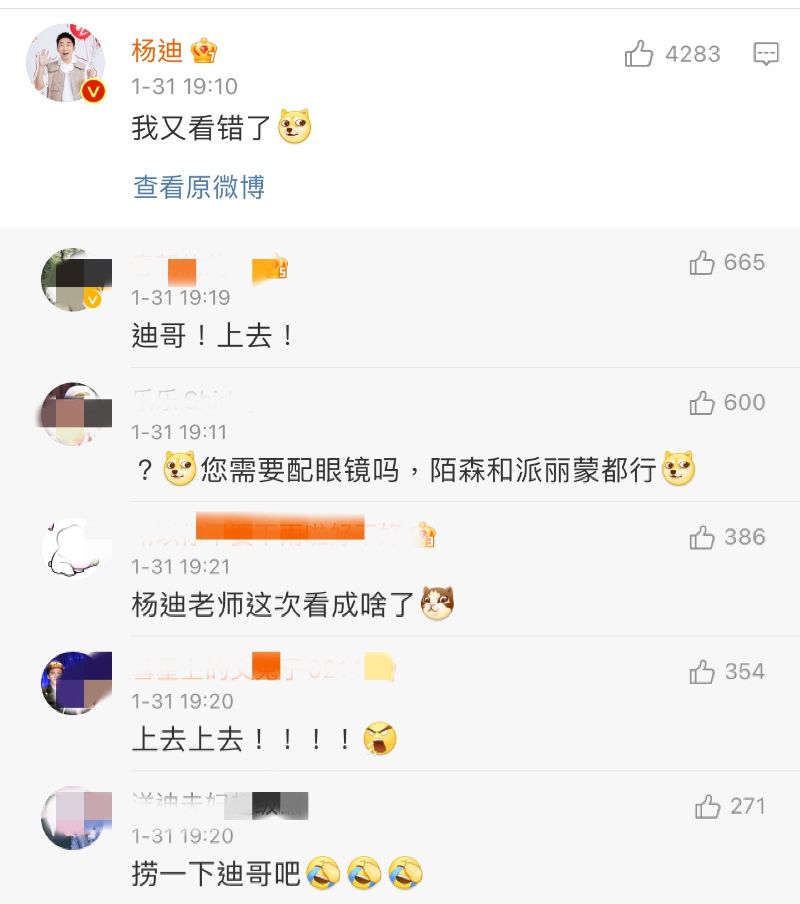Open the reply icon on 杨迪's comment

coord(766,54)
